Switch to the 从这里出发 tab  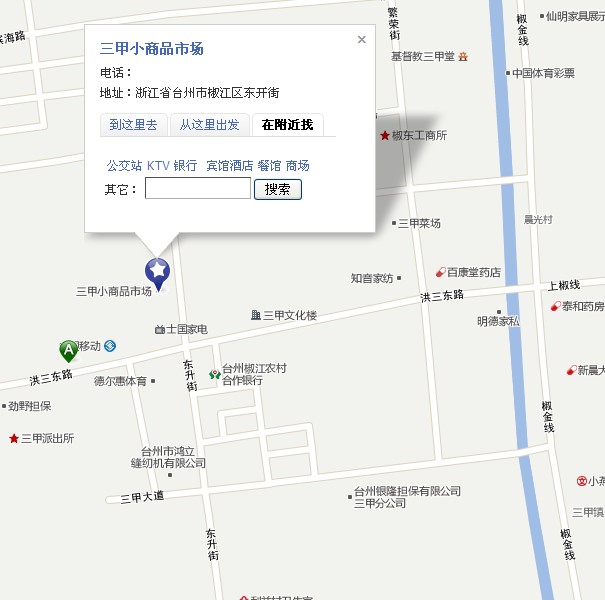tap(209, 125)
